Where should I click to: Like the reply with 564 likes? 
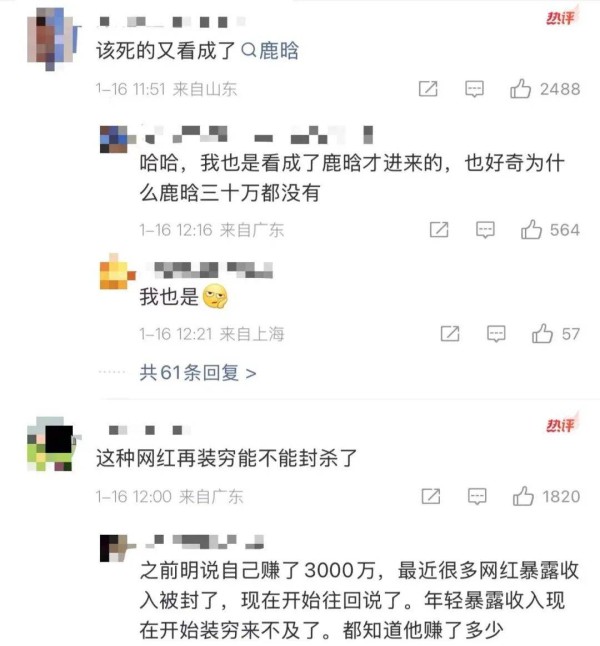click(531, 229)
